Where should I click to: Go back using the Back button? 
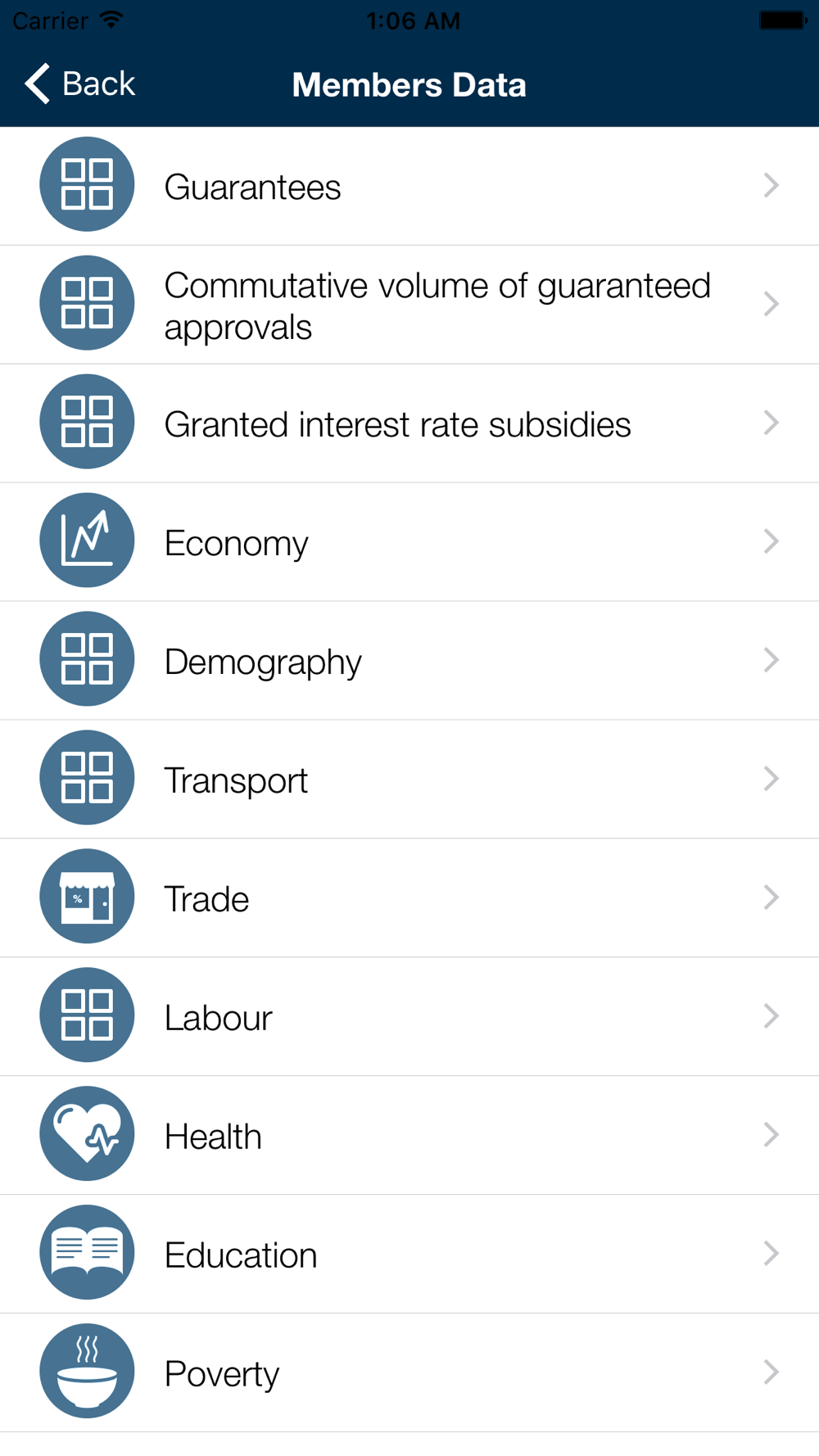click(79, 84)
